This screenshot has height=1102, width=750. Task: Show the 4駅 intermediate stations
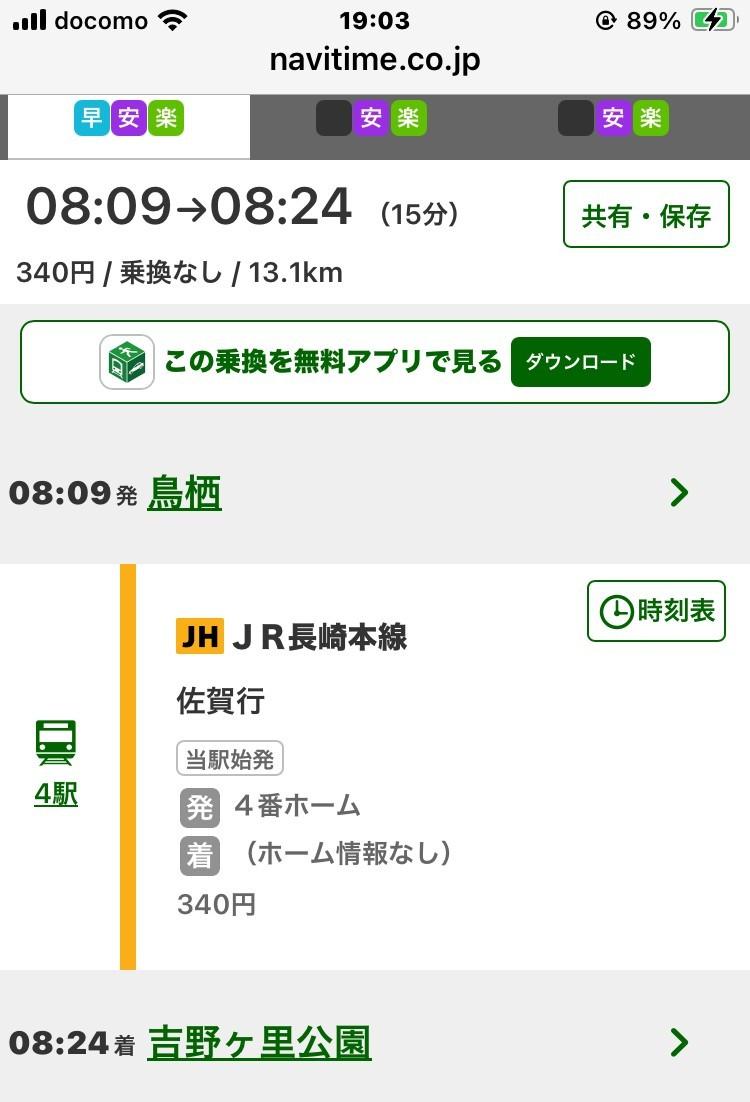[56, 794]
